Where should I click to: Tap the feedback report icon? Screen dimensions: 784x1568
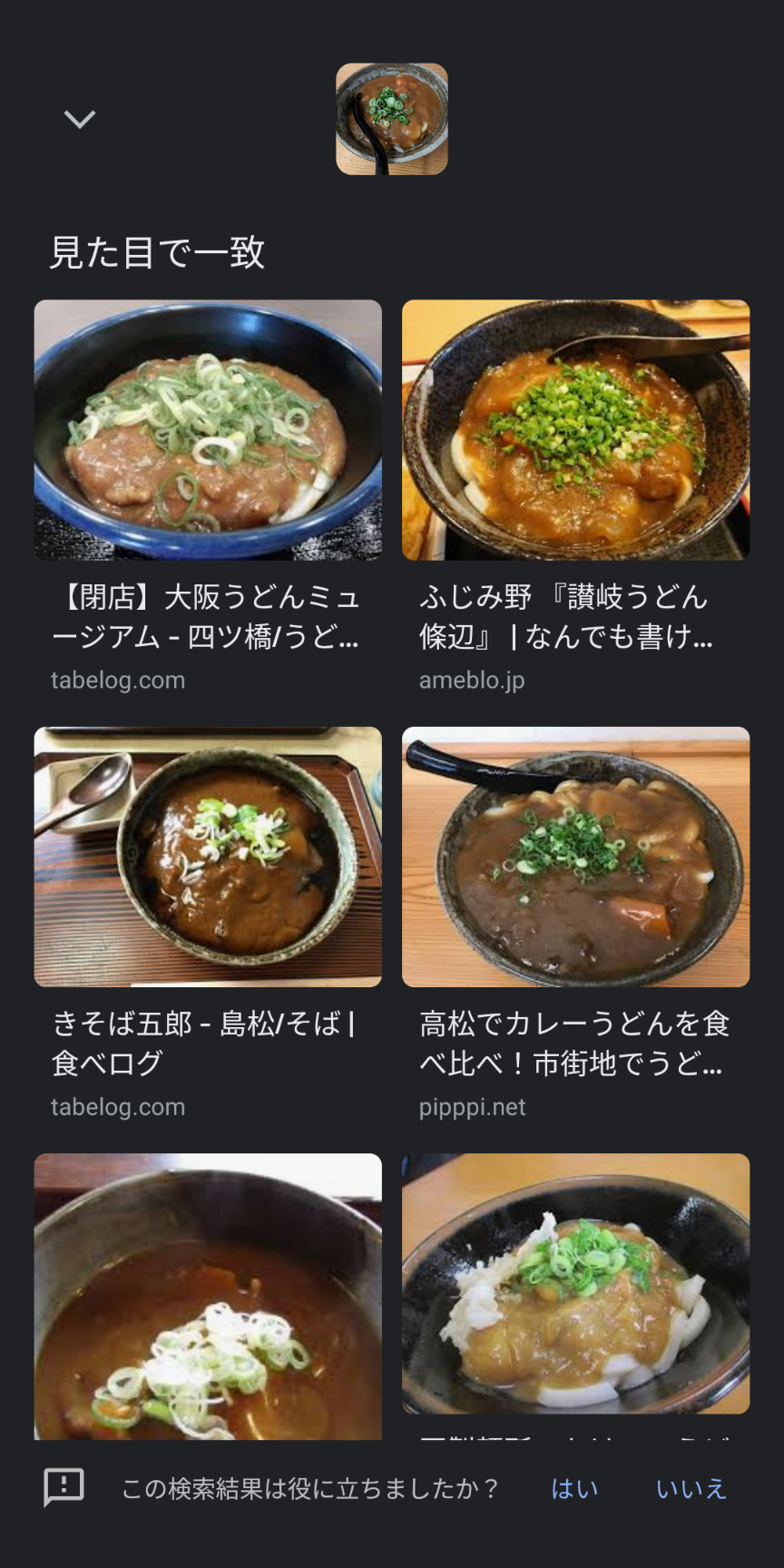pos(64,1487)
